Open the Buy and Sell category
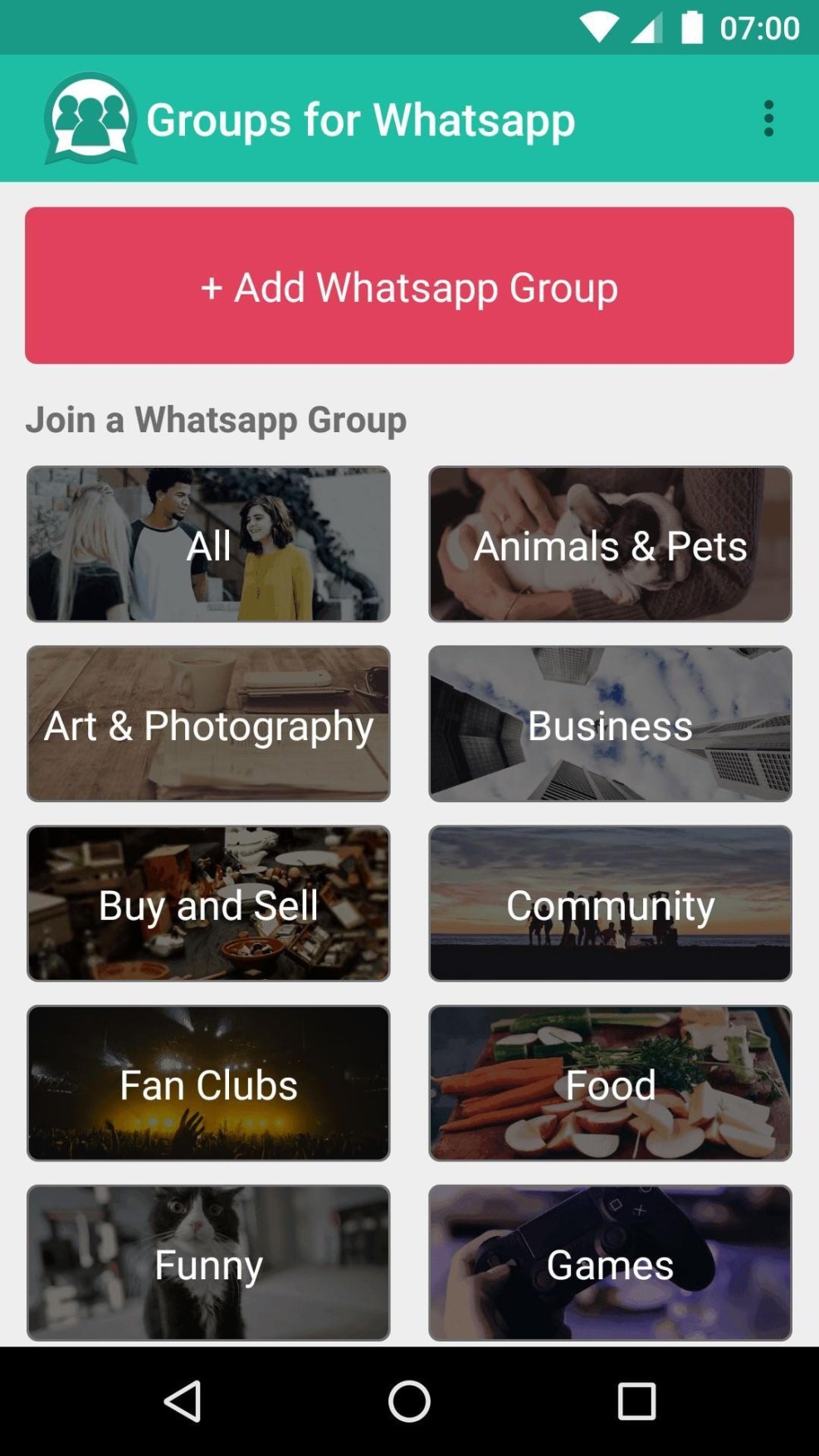The height and width of the screenshot is (1456, 819). pyautogui.click(x=207, y=903)
